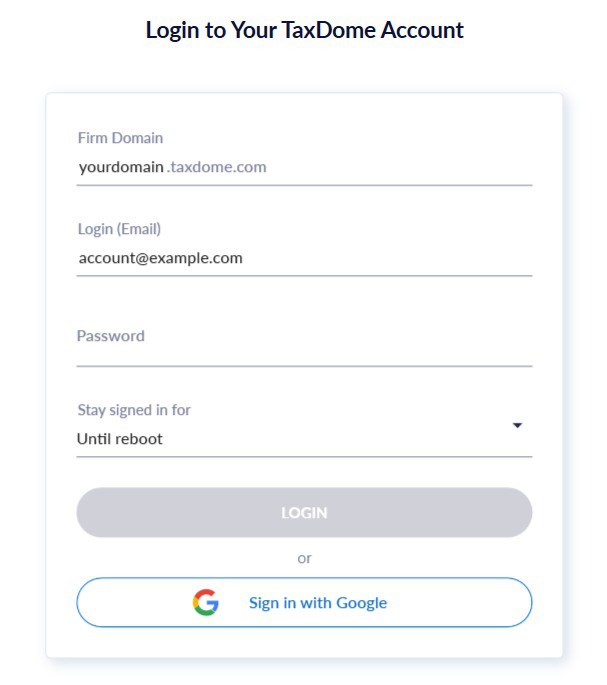Screen dimensions: 607x685
Task: Expand the Stay signed in for dropdown
Action: [304, 438]
